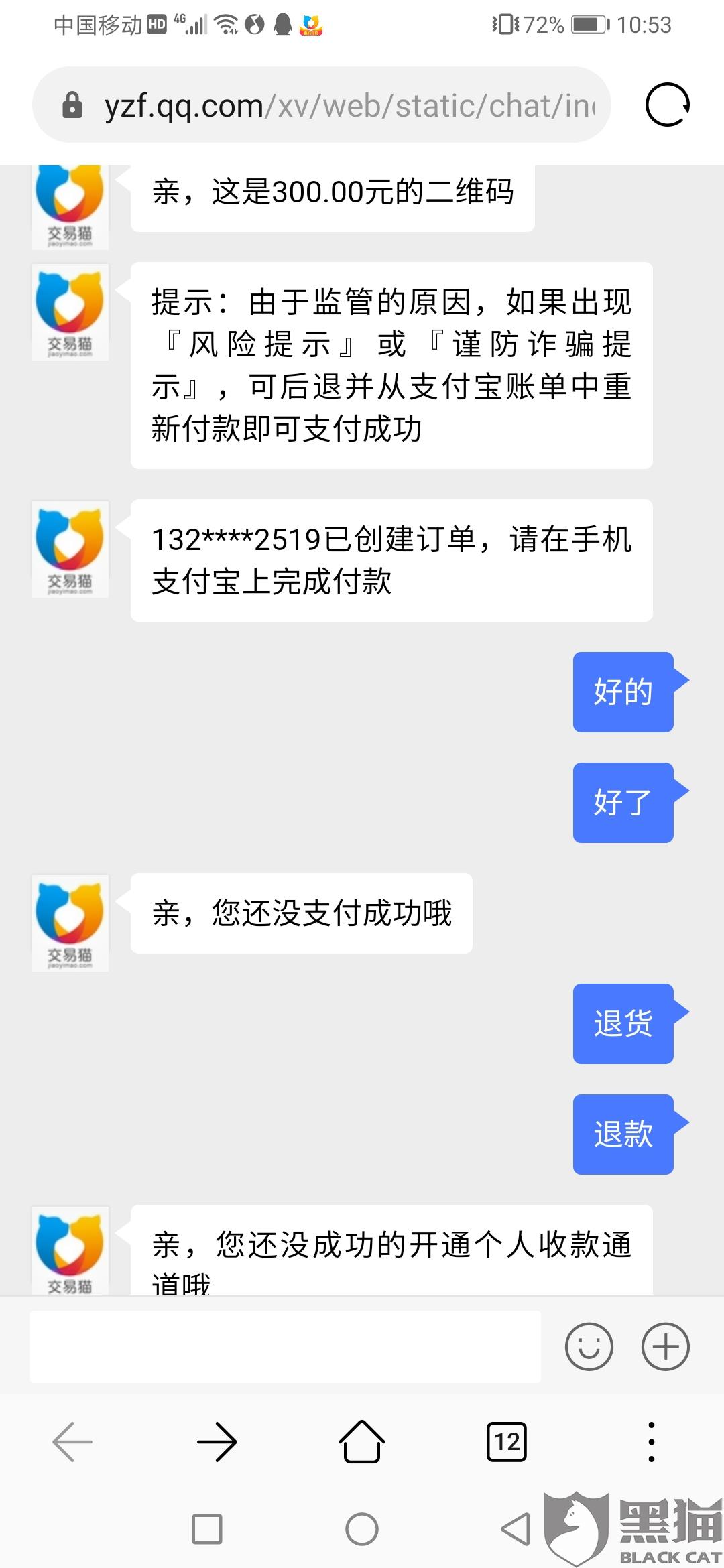Go back with the browser back arrow
Image resolution: width=724 pixels, height=1568 pixels.
click(72, 1441)
